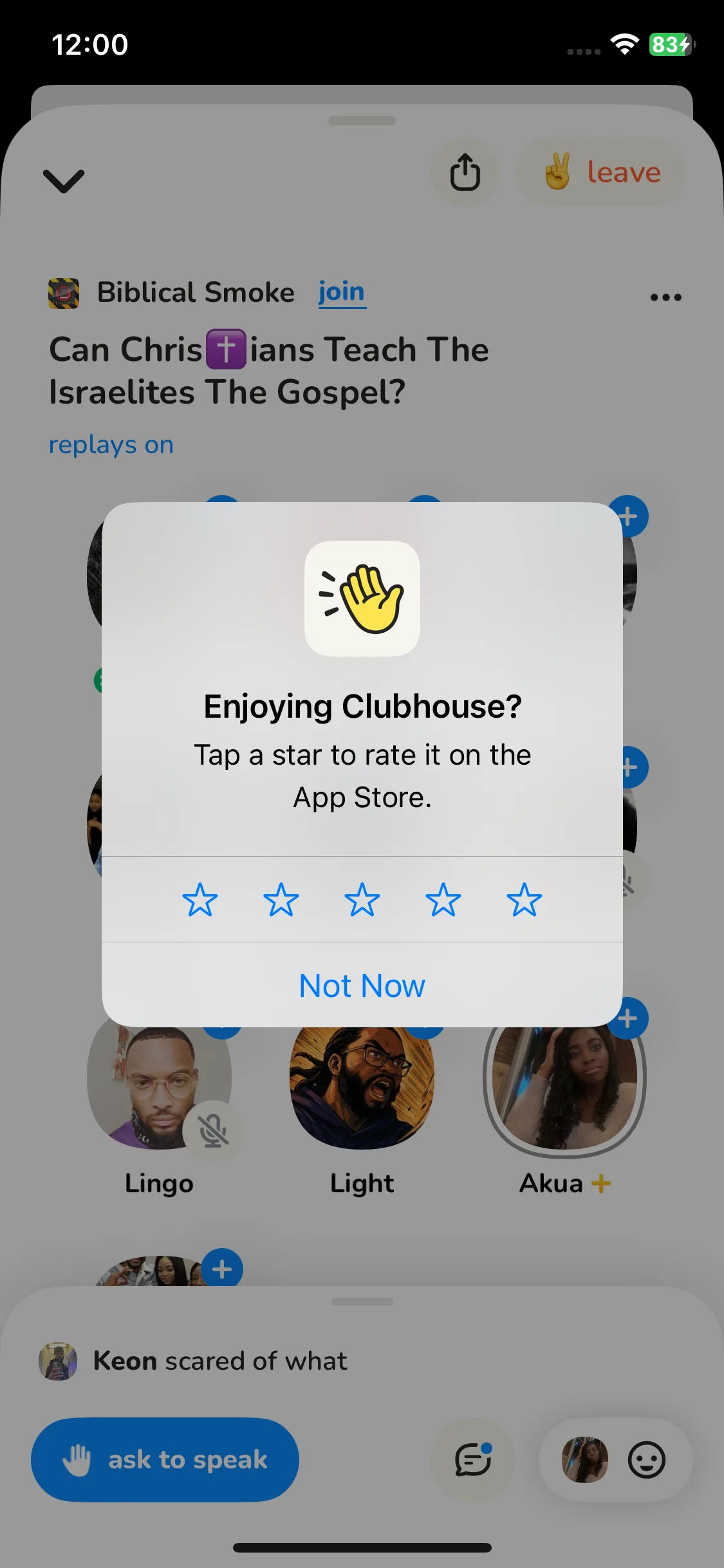This screenshot has height=1568, width=724.
Task: Collapse the room with the down chevron
Action: (x=63, y=181)
